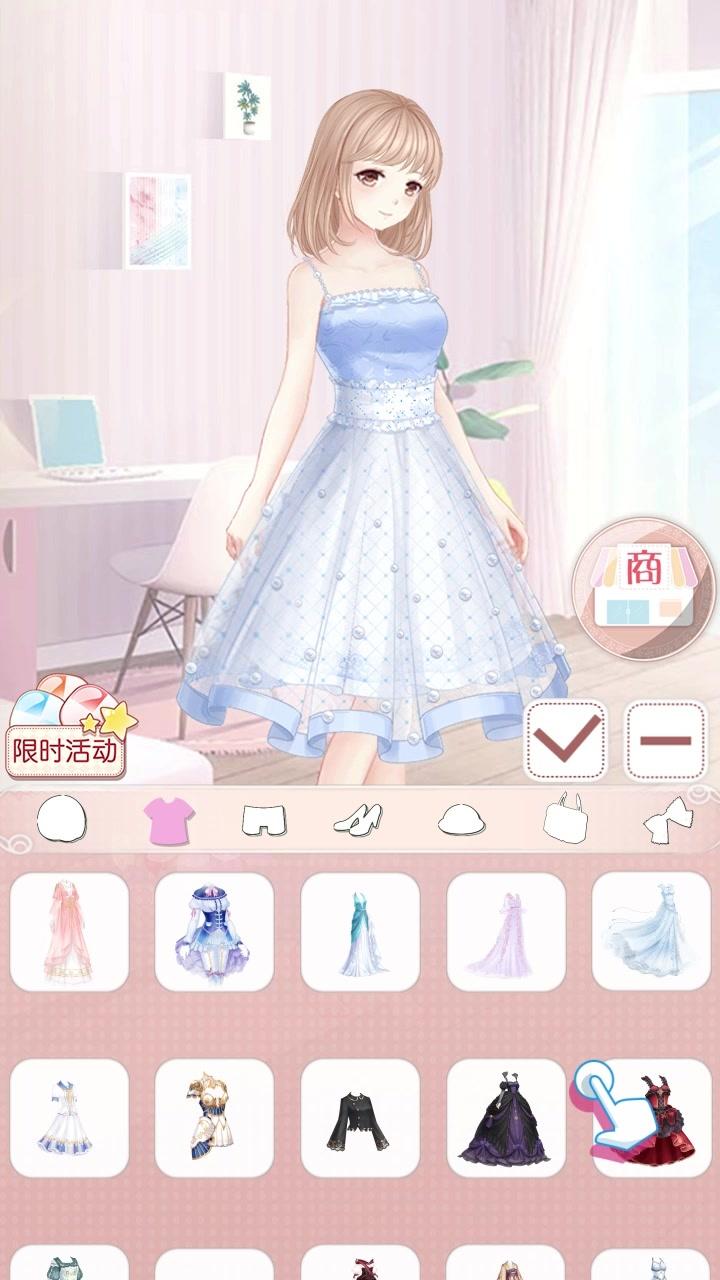Pick the teal evening gown thumbnail
The width and height of the screenshot is (720, 1280).
coord(358,932)
